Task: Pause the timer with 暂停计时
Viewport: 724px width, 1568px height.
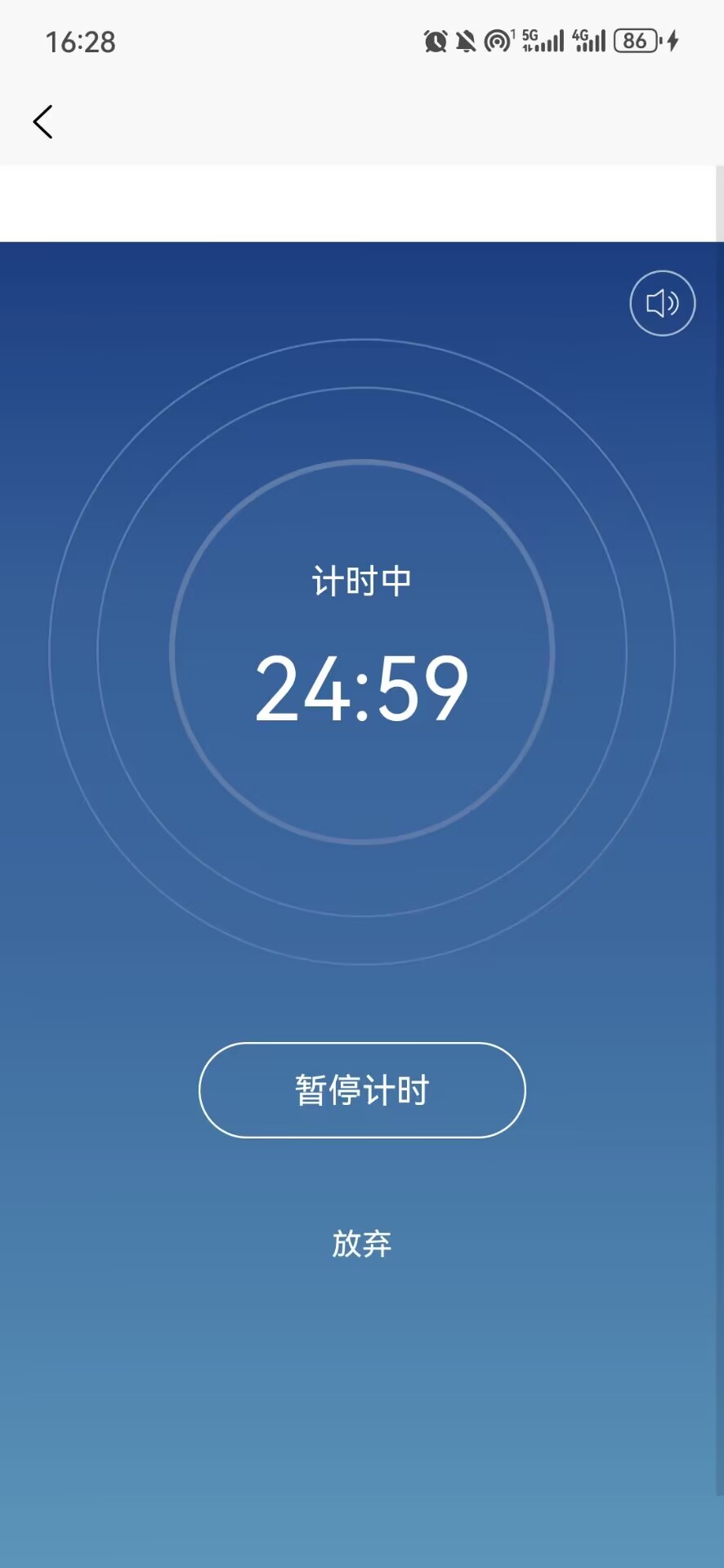Action: pyautogui.click(x=362, y=1090)
